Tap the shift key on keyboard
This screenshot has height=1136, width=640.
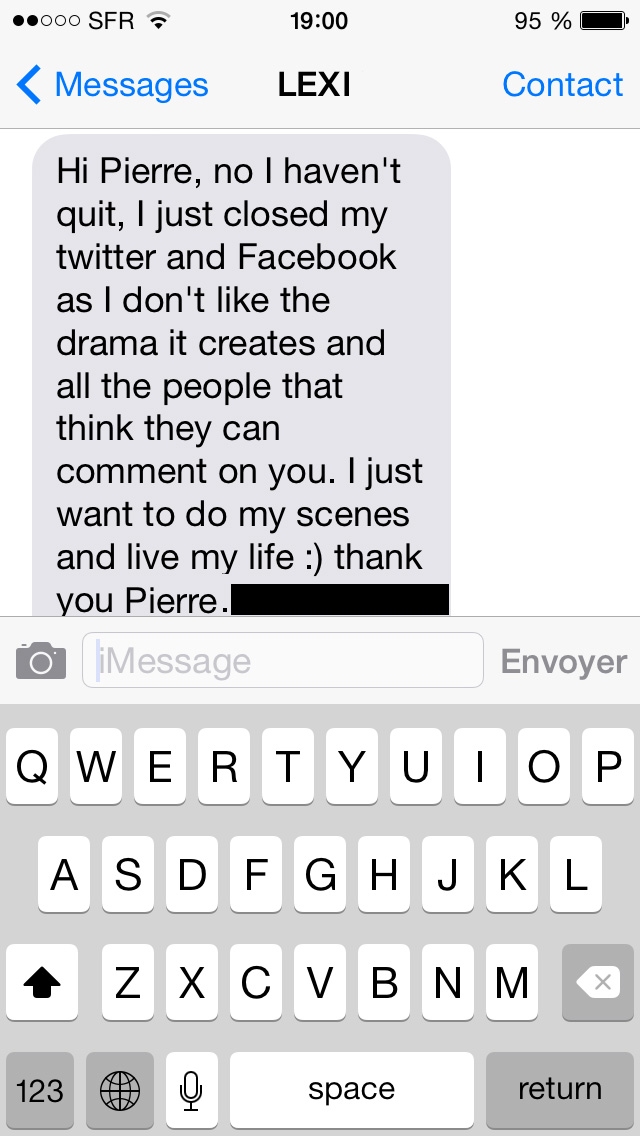(41, 983)
